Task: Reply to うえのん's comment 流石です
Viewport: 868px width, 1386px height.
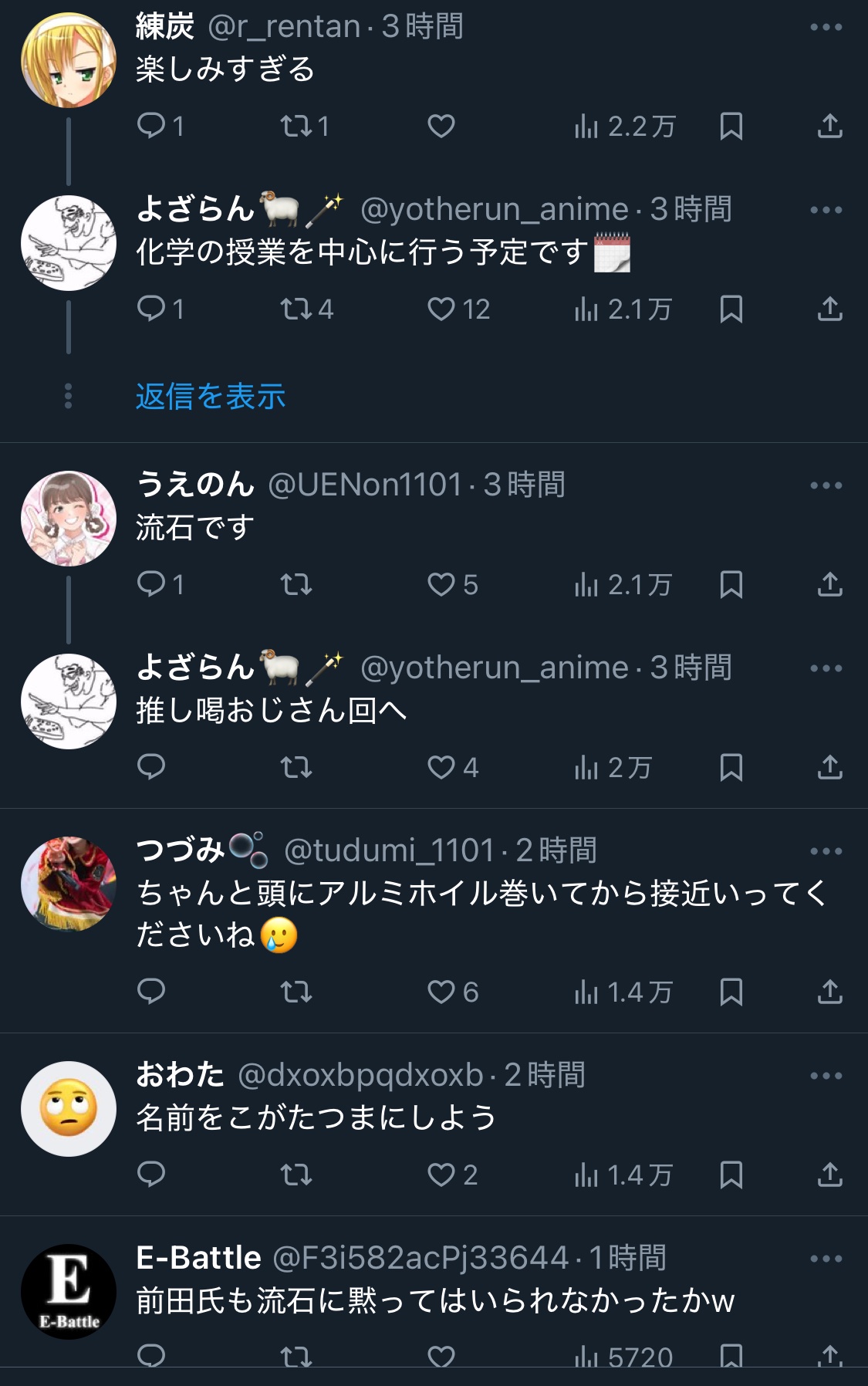Action: coord(151,584)
